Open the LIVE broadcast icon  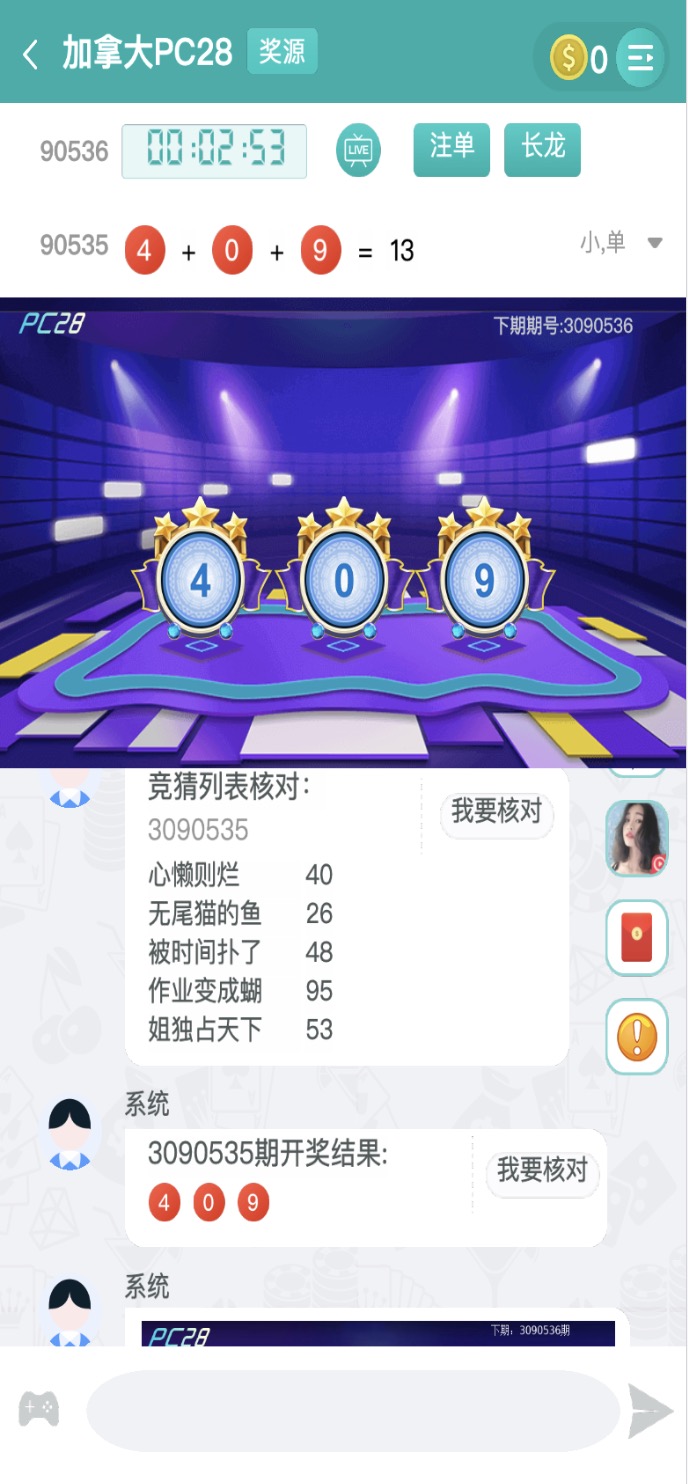pyautogui.click(x=358, y=151)
